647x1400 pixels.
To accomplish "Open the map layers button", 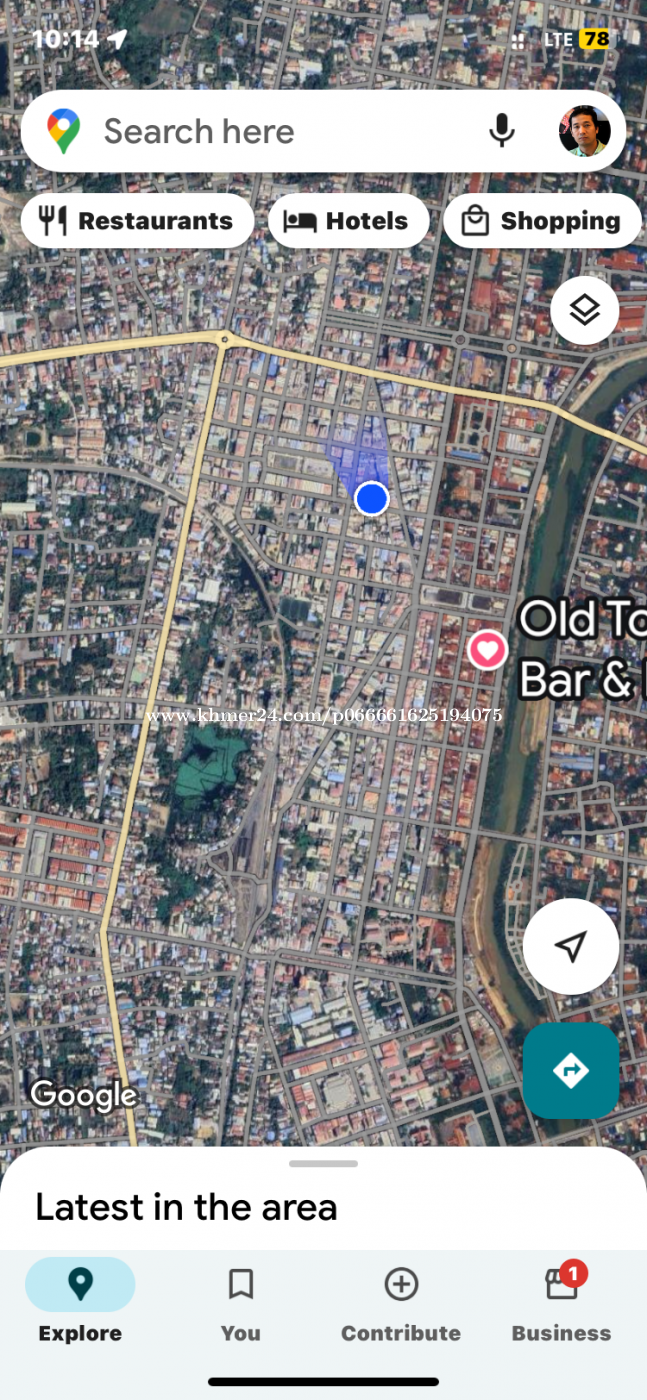I will coord(584,311).
